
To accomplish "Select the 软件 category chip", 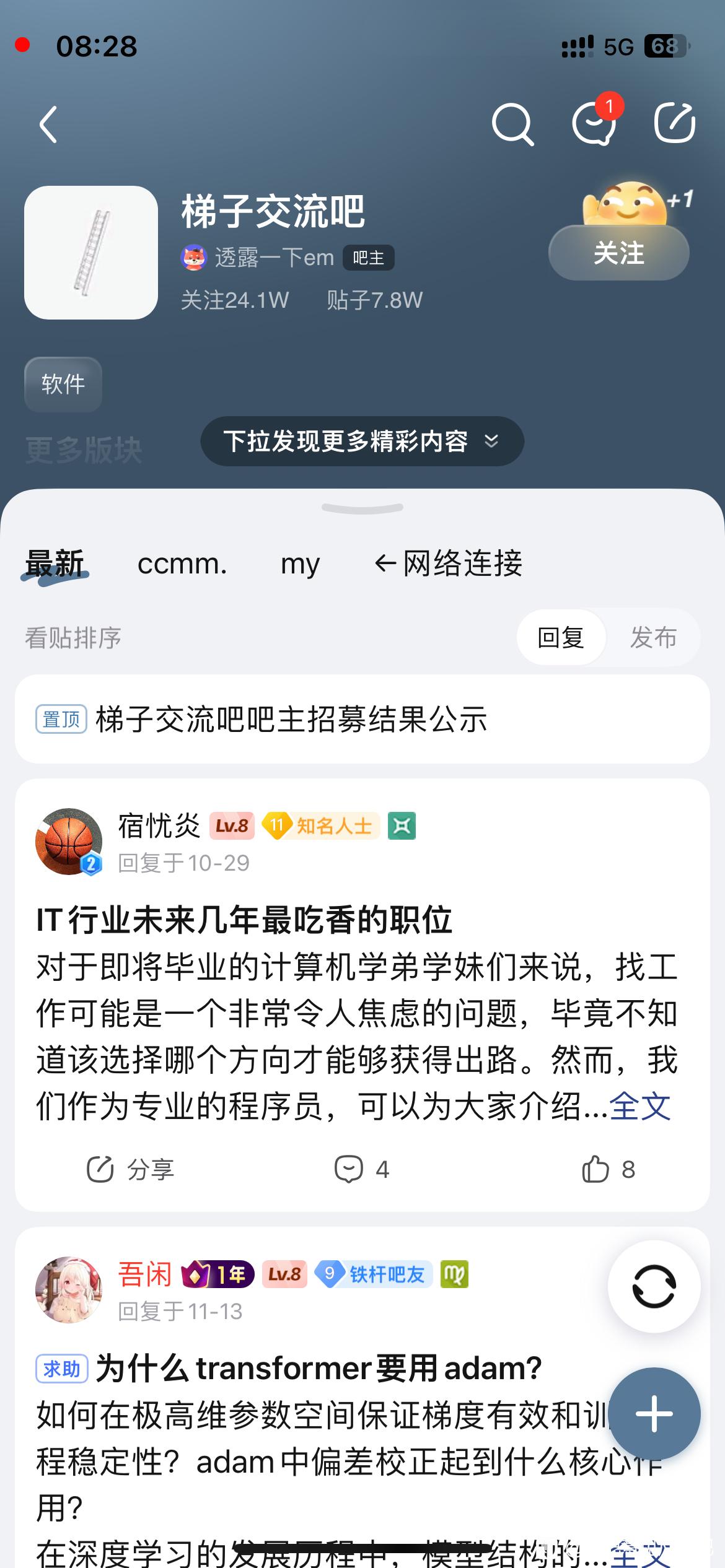I will 63,385.
